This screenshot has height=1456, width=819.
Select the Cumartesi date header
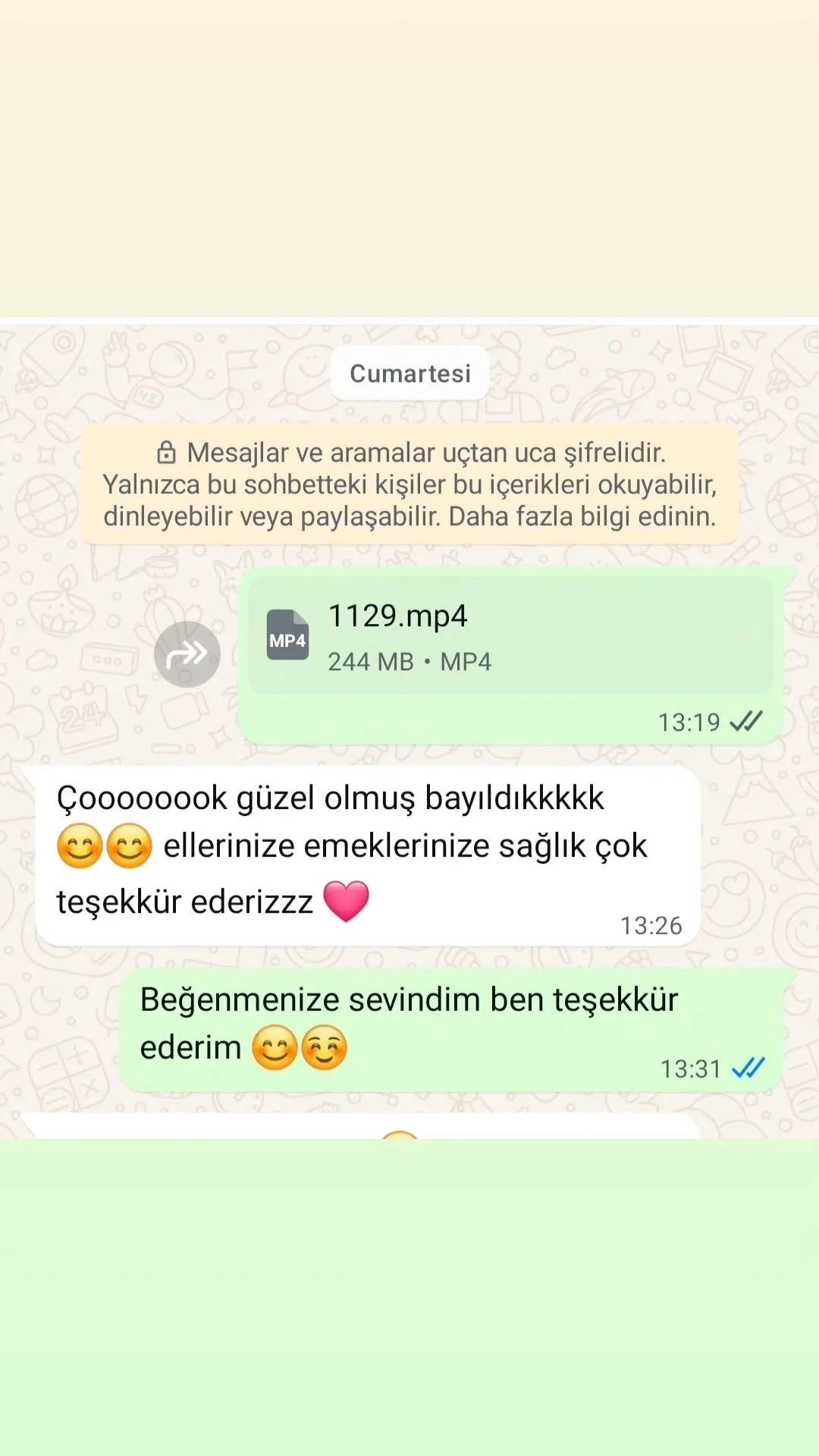click(x=409, y=372)
